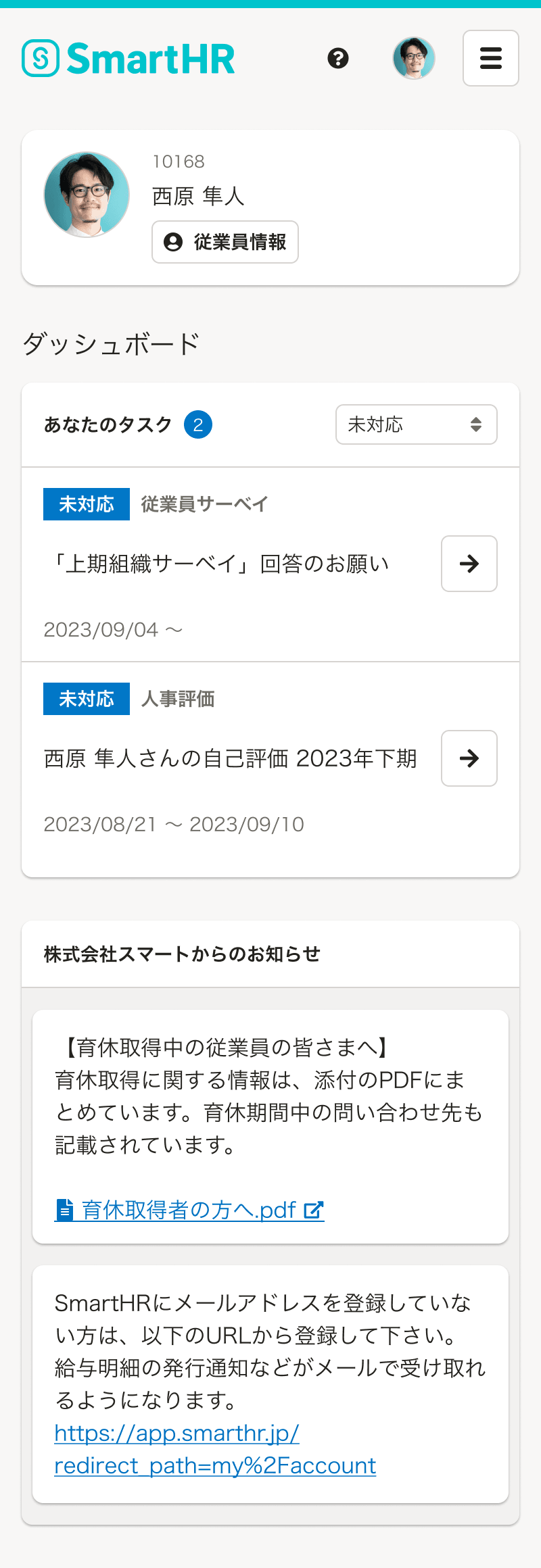Screen dimensions: 541x1568
Task: Open the 上期組織サーベイ survey task arrow
Action: [x=469, y=564]
